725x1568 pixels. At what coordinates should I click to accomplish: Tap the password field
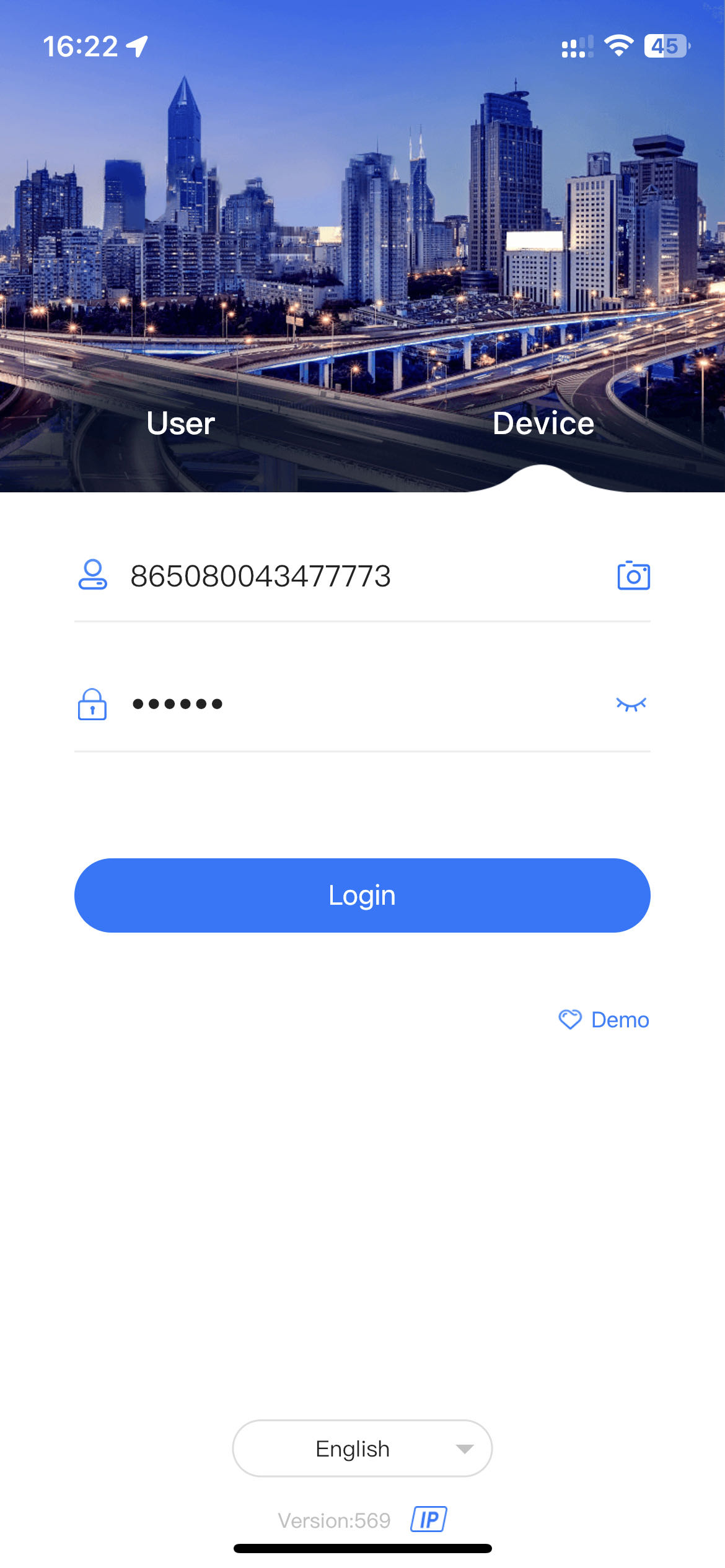[x=362, y=704]
